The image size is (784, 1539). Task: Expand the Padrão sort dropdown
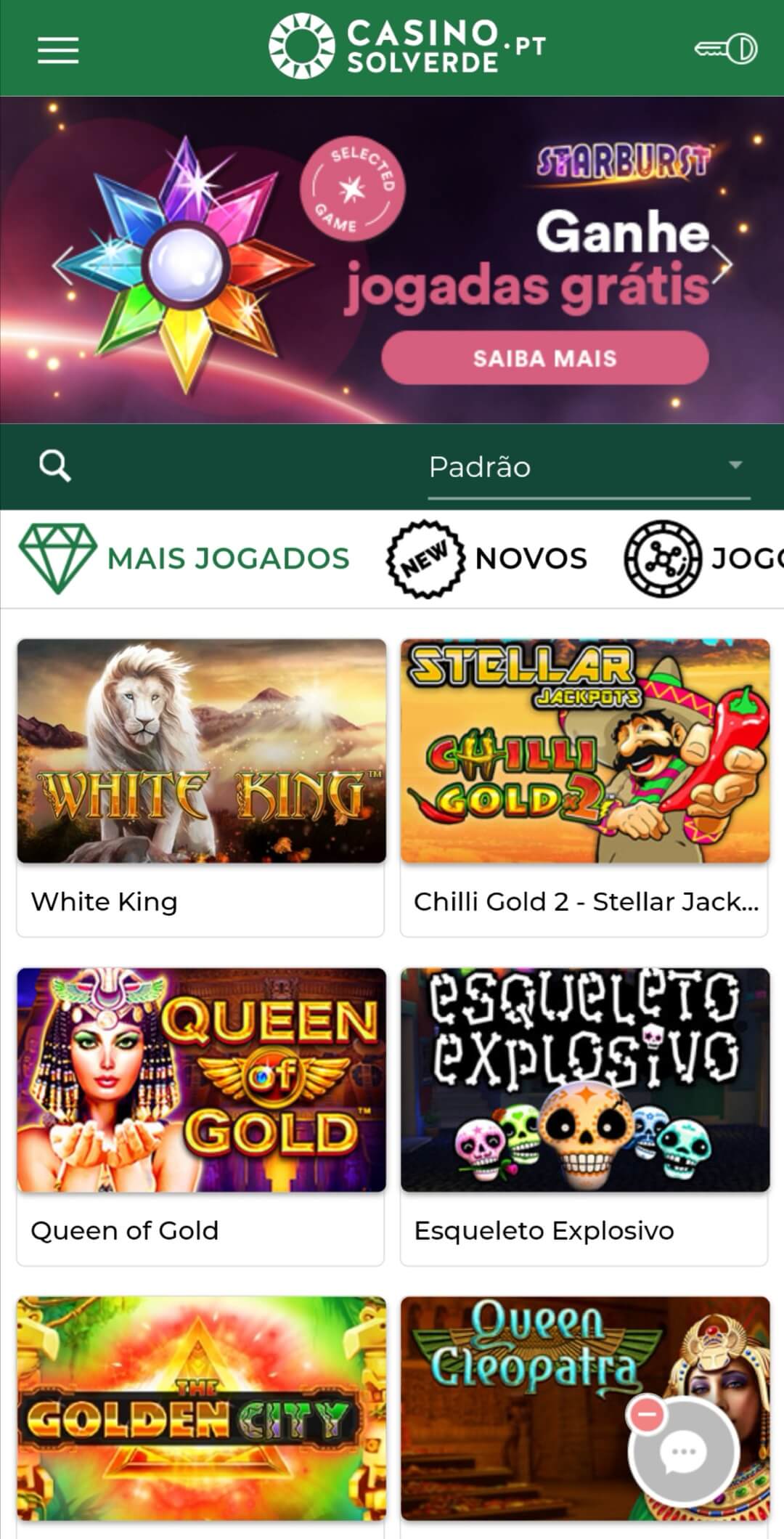pyautogui.click(x=588, y=467)
